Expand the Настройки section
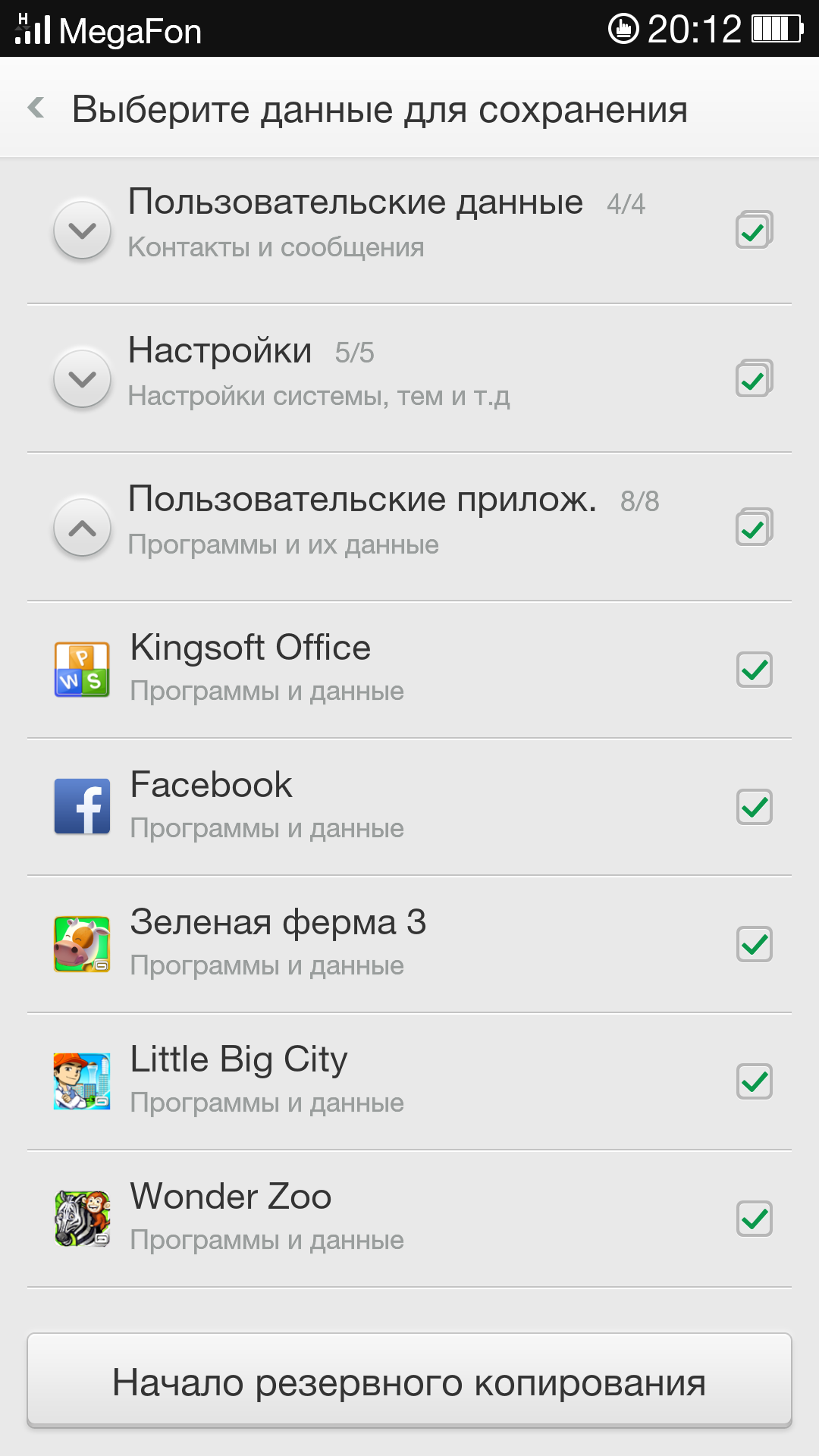Viewport: 819px width, 1456px height. 82,378
